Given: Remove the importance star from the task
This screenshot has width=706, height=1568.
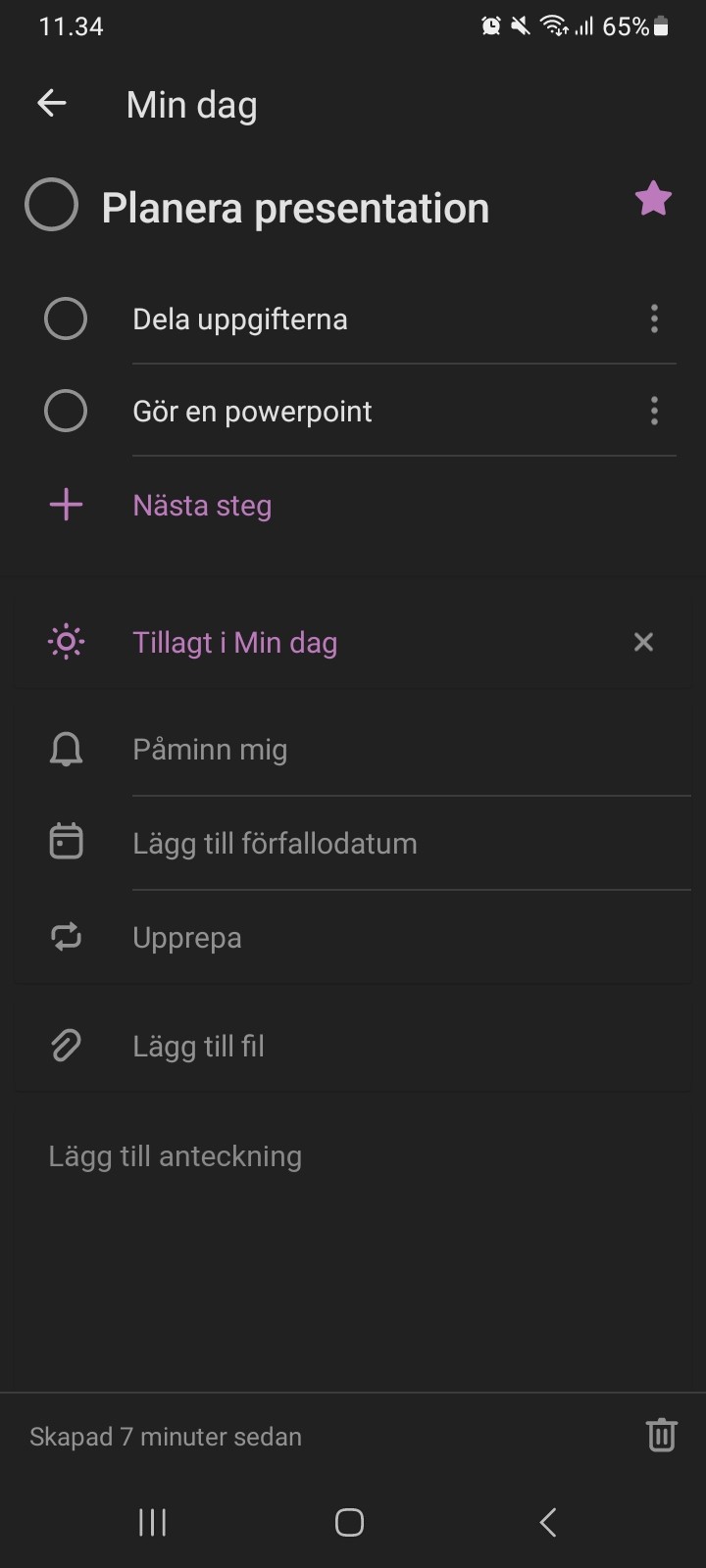Looking at the screenshot, I should [653, 199].
